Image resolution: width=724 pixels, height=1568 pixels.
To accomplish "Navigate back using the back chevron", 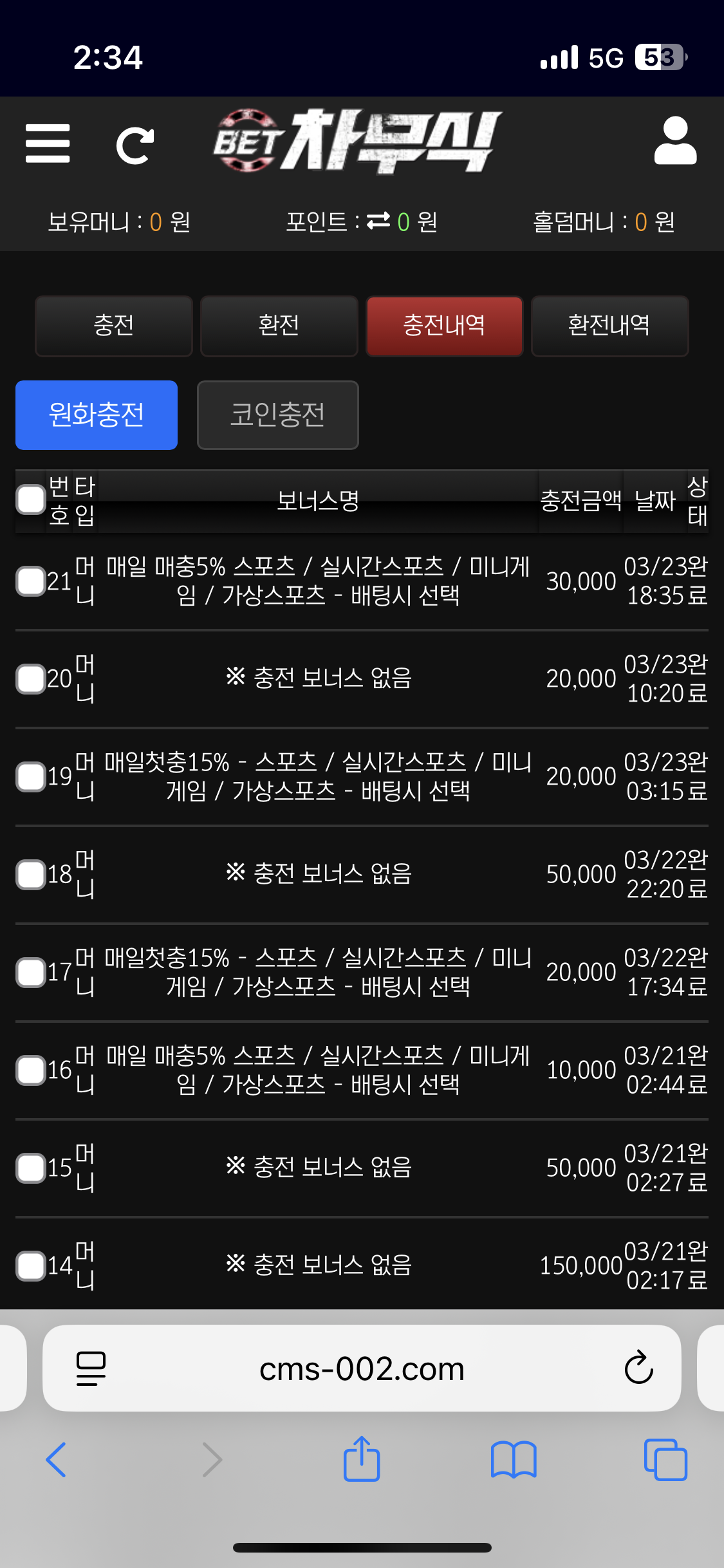I will tap(56, 1459).
